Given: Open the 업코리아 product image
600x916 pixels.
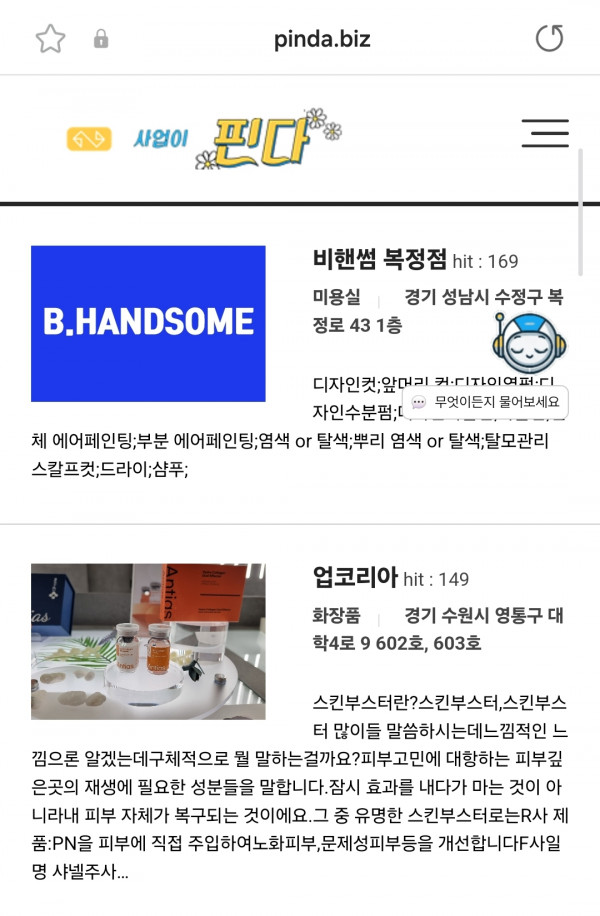Looking at the screenshot, I should (148, 641).
